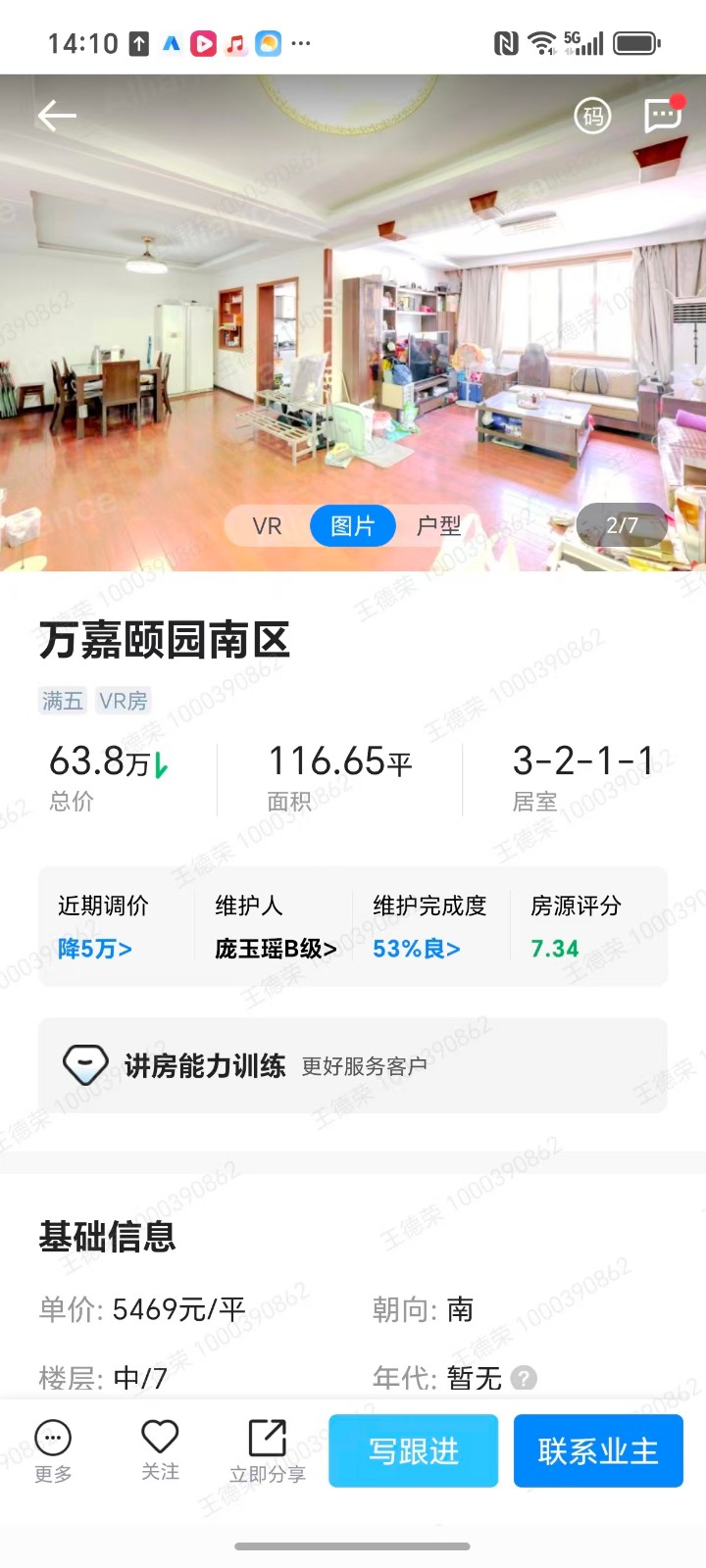Open the 码 code icon
The width and height of the screenshot is (706, 1568).
592,117
